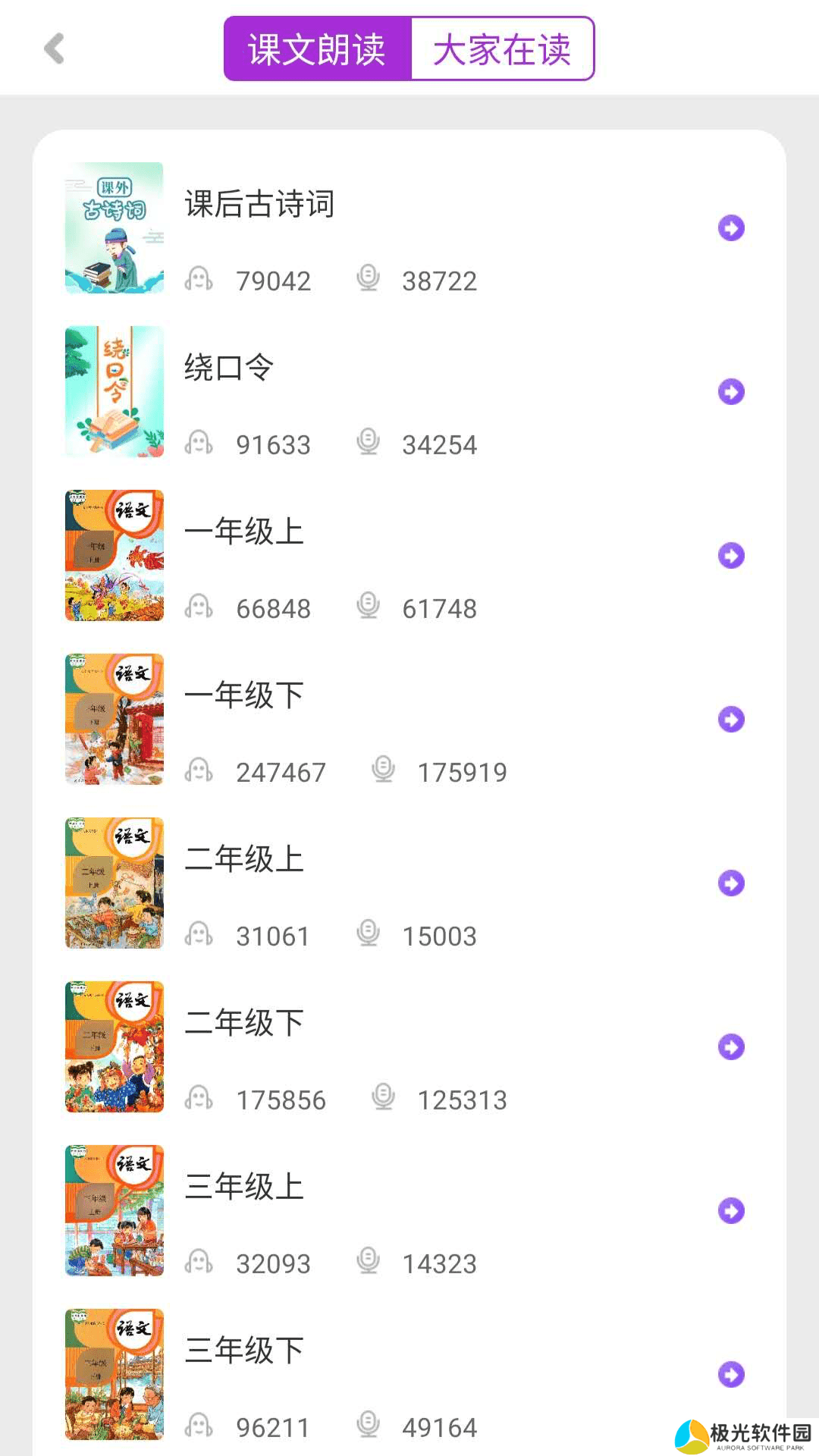This screenshot has width=819, height=1456.
Task: Open the 绕口令 collection
Action: pos(409,391)
